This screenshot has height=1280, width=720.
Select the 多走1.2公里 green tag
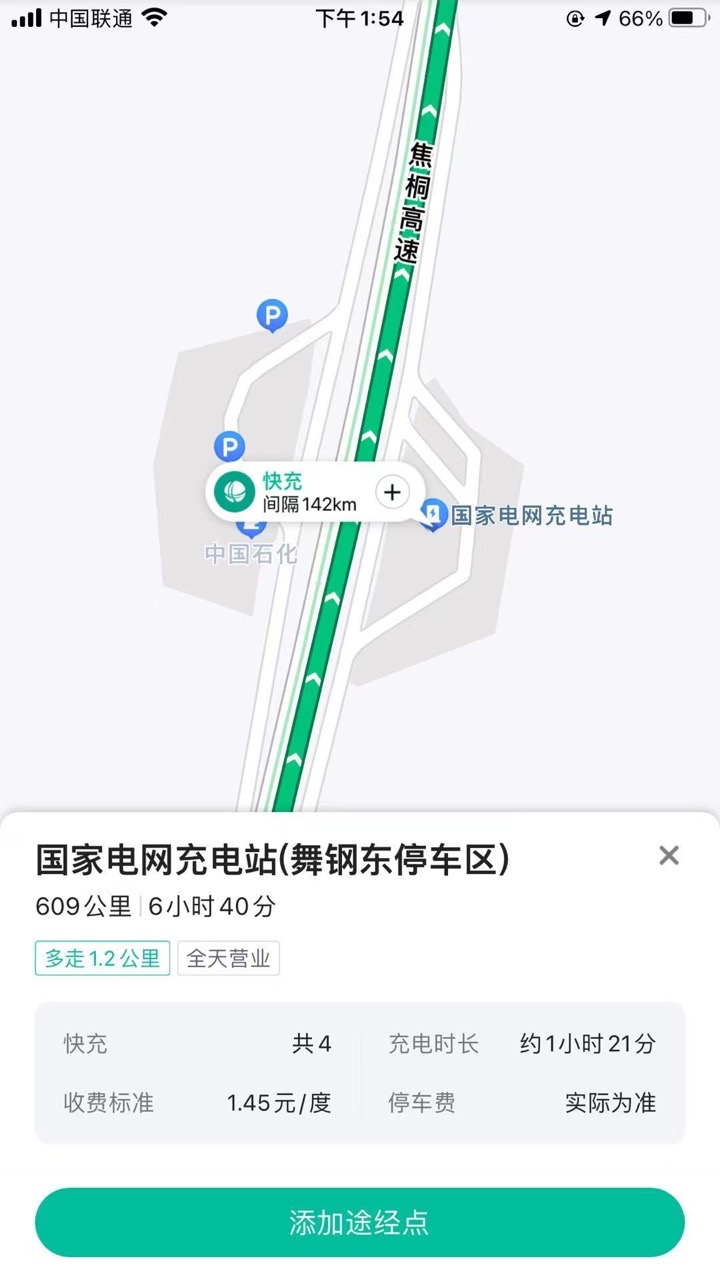click(x=101, y=957)
